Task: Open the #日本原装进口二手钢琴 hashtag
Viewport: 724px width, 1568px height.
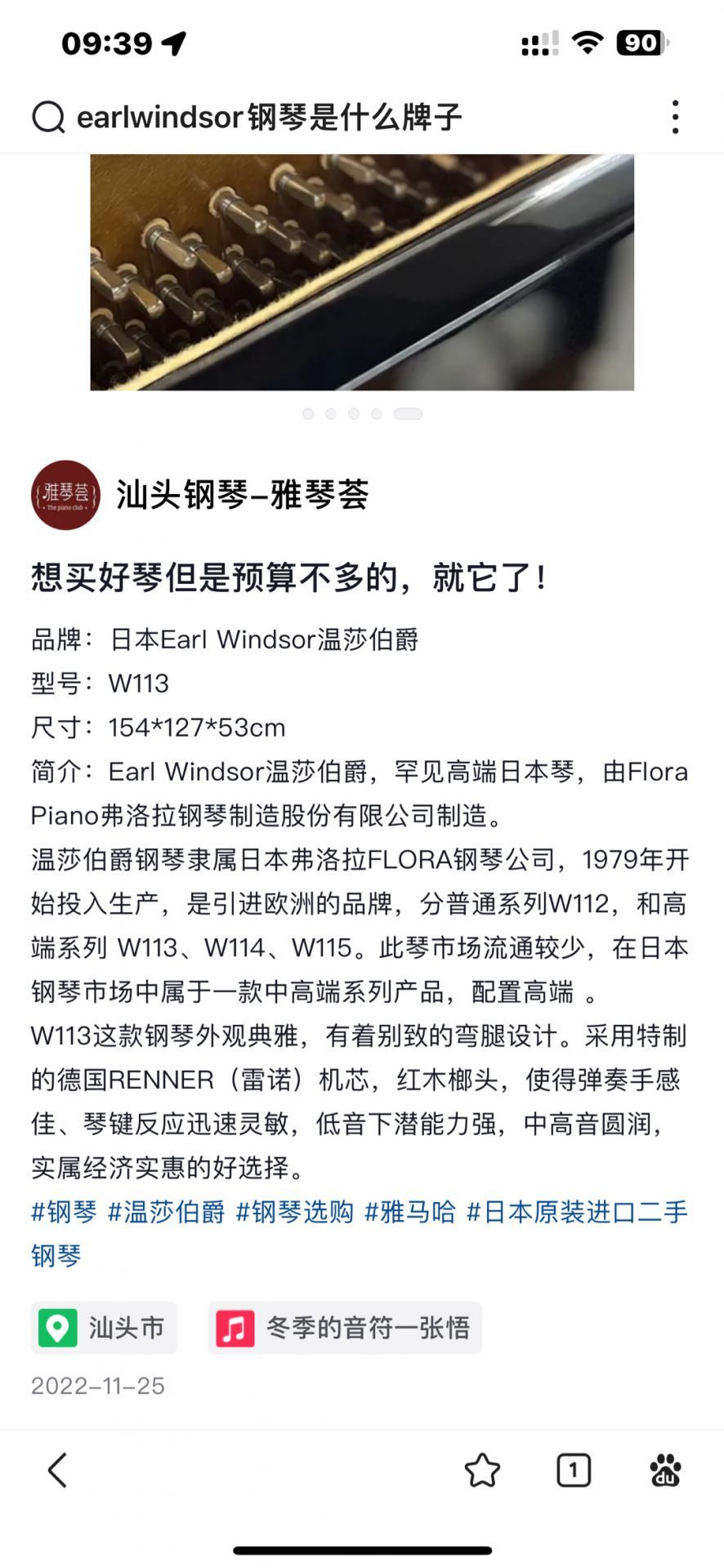Action: [360, 1234]
